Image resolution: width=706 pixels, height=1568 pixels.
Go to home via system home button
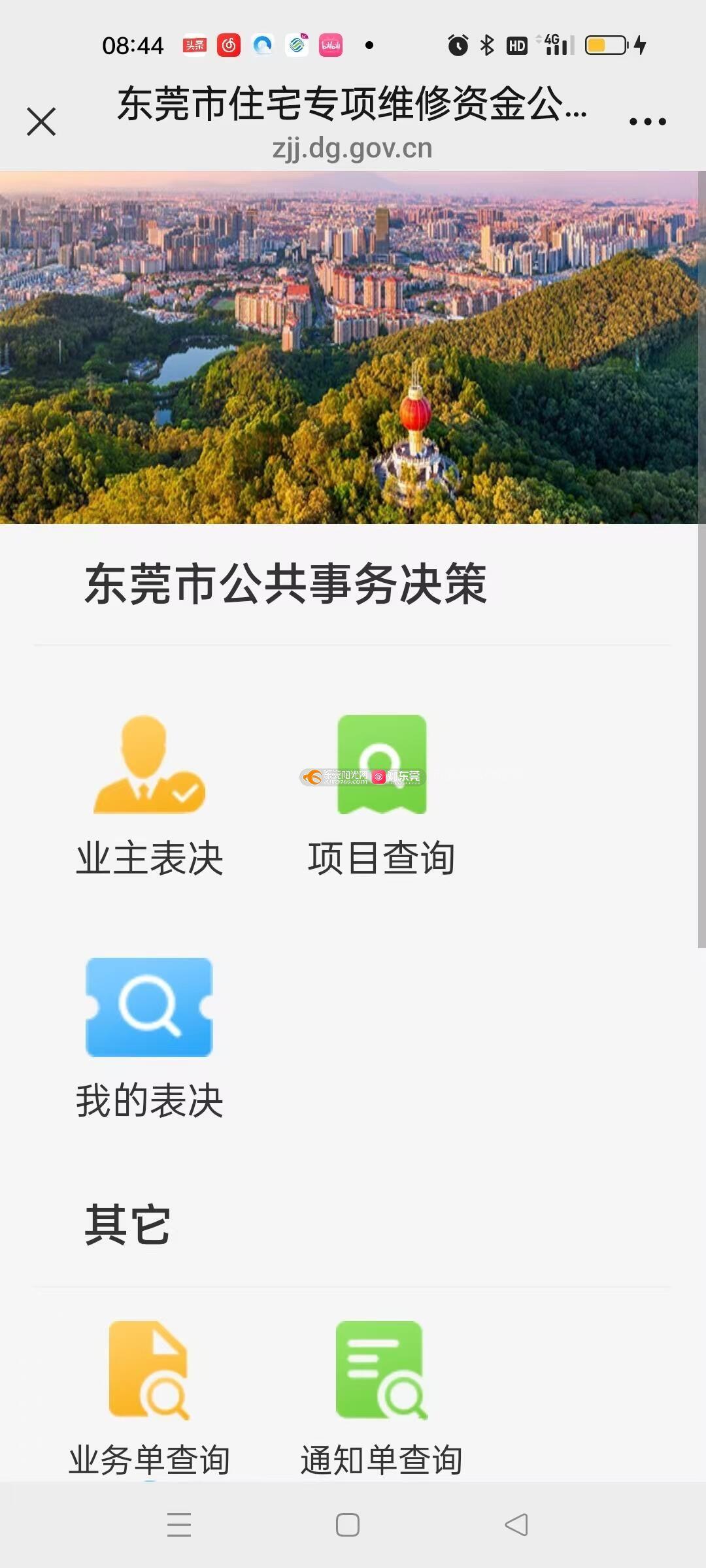(347, 1525)
